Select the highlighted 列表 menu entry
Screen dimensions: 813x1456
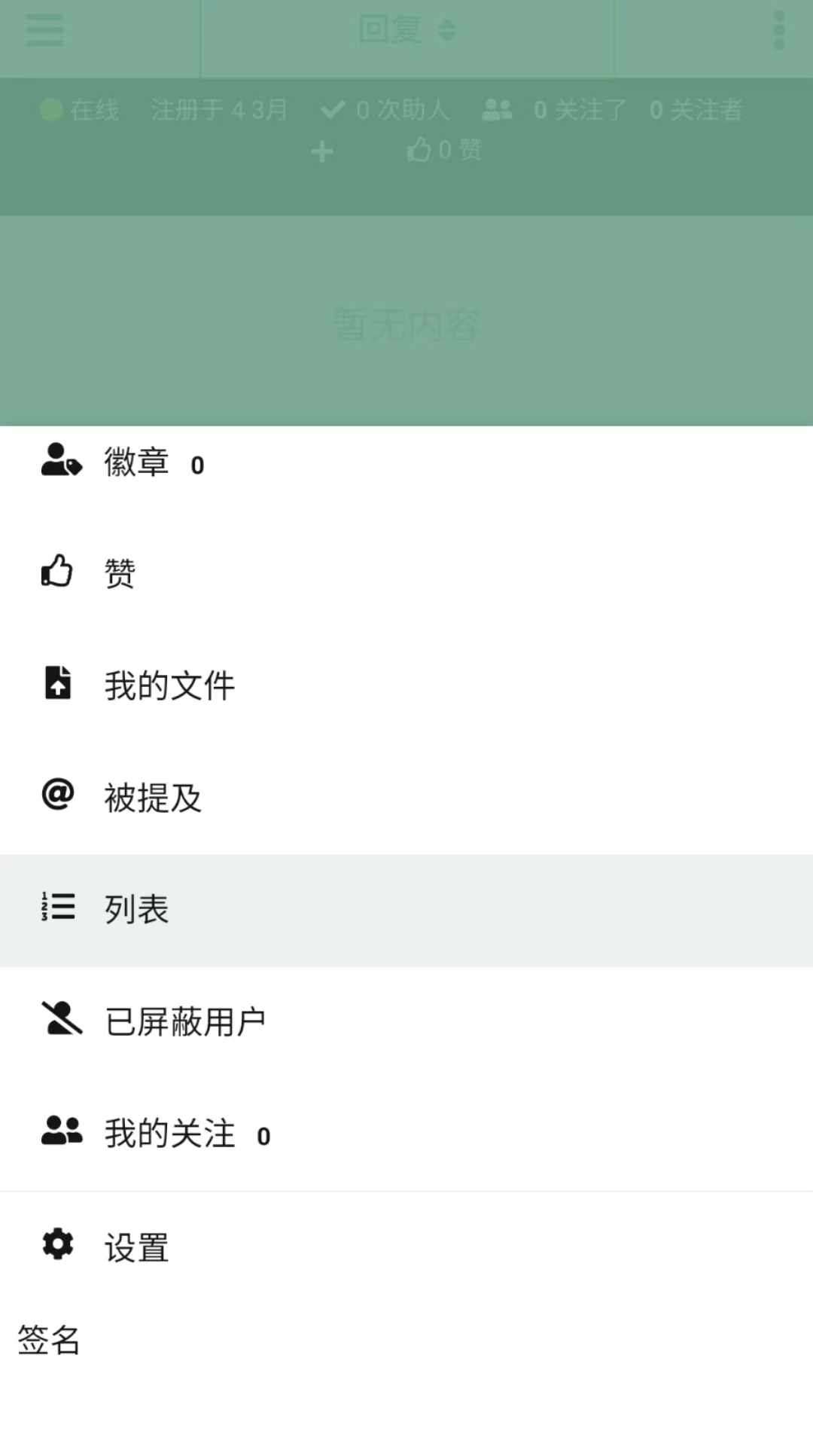[x=137, y=910]
